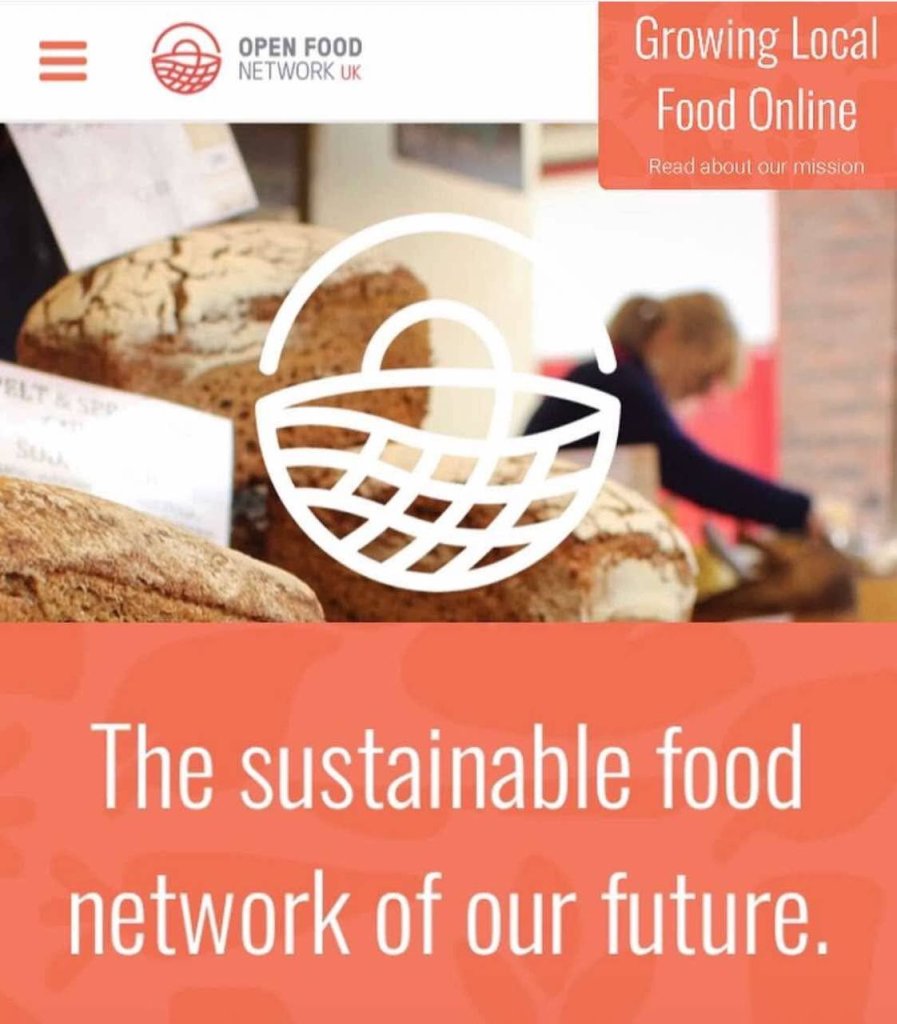The height and width of the screenshot is (1024, 897).
Task: Go to the Open Food Network UK homepage
Action: (x=257, y=59)
